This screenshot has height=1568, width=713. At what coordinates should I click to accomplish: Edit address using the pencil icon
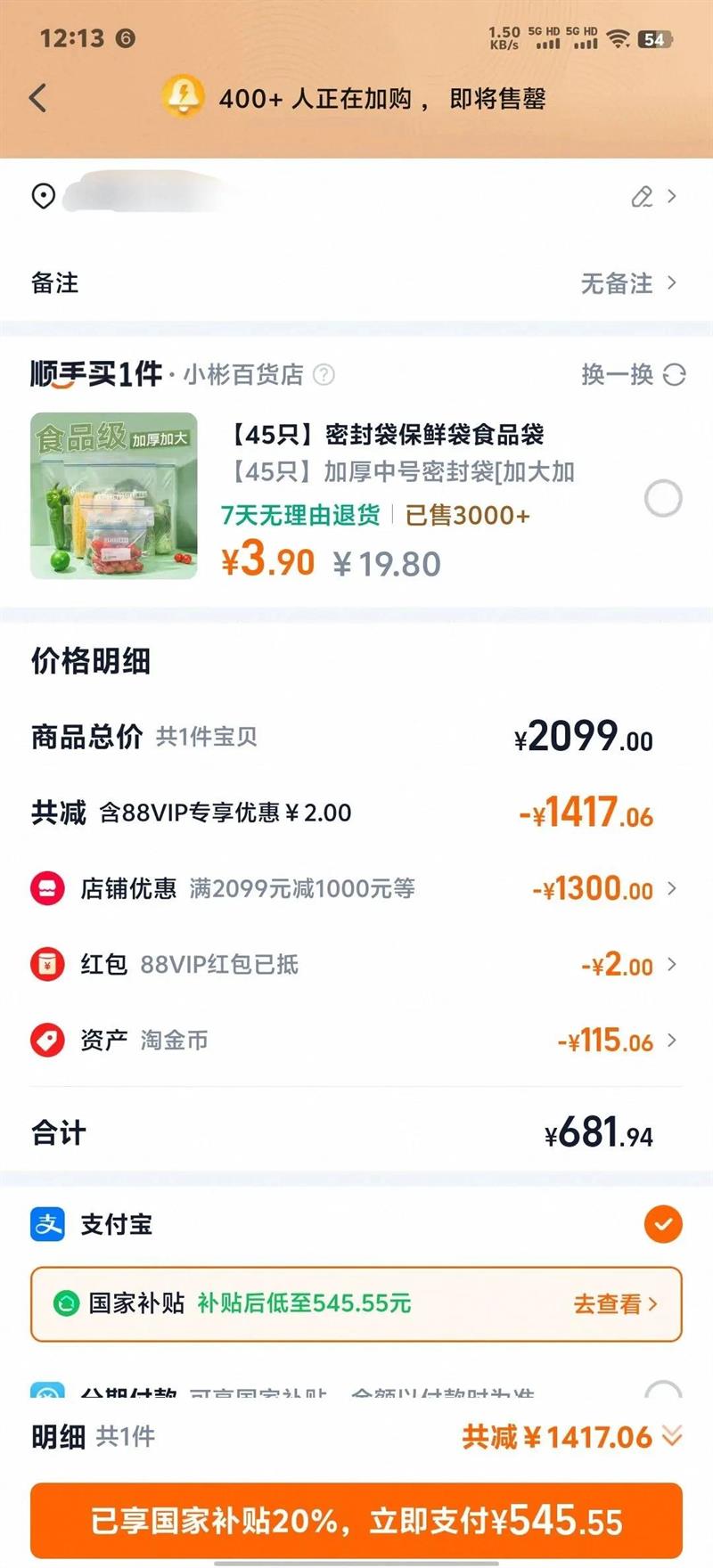click(643, 197)
